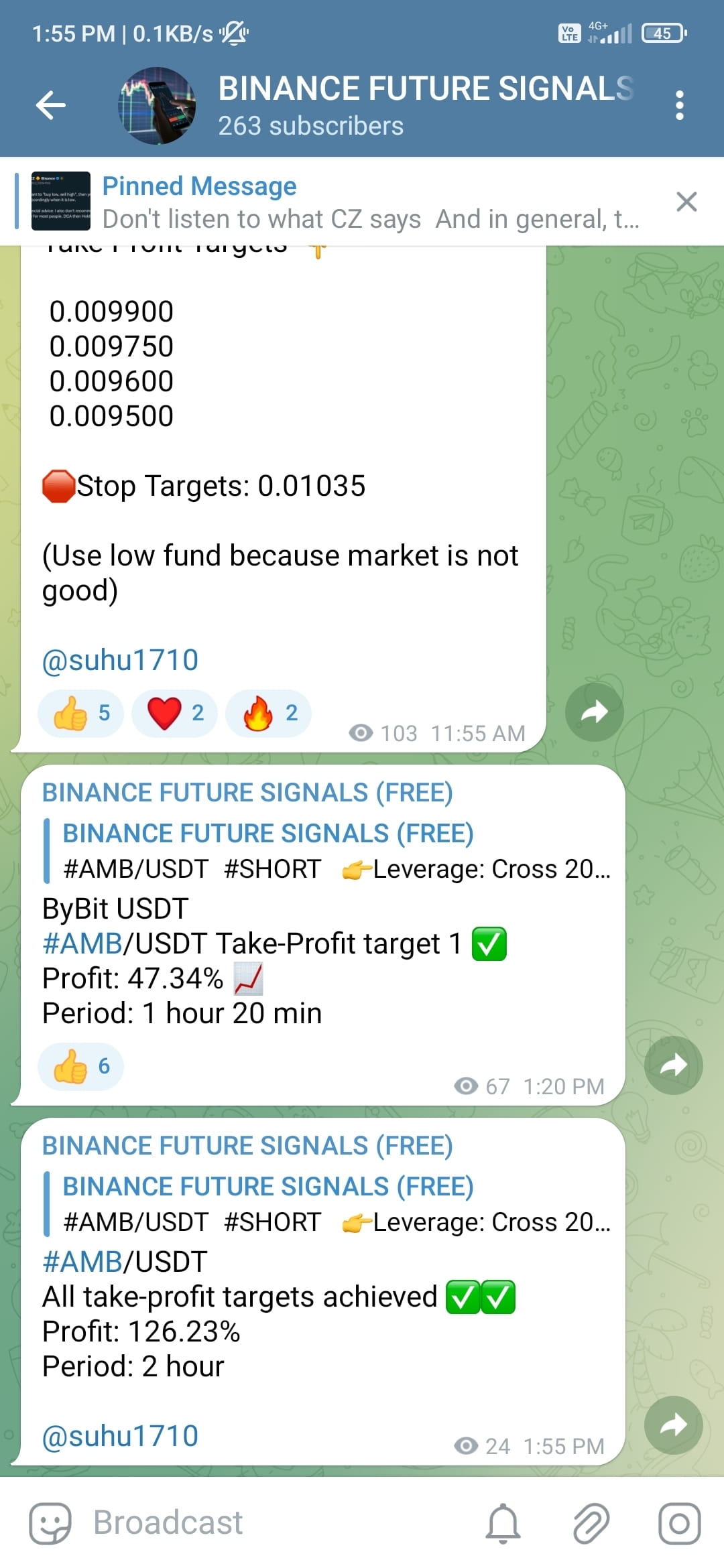Open the three-dot overflow menu
This screenshot has height=1568, width=724.
coord(679,104)
